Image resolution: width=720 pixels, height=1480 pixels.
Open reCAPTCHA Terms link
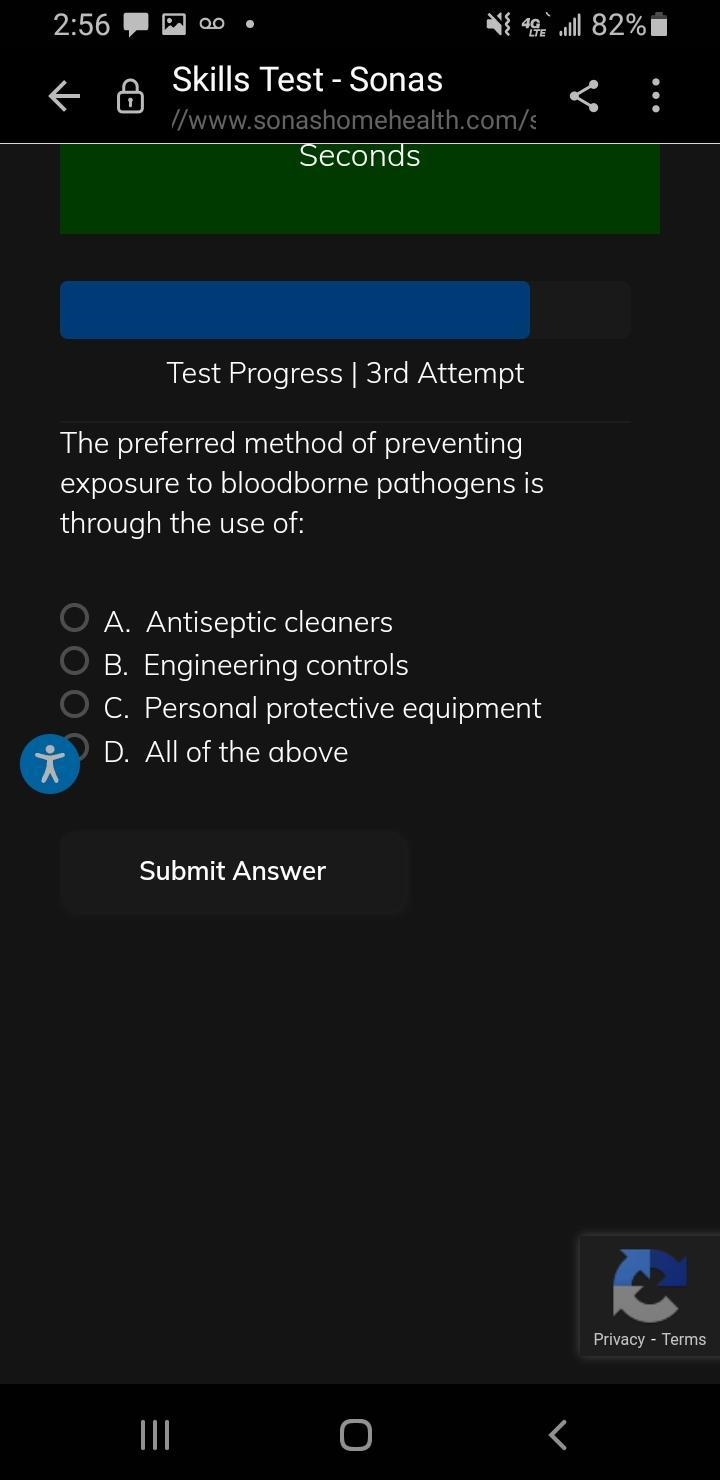684,1339
